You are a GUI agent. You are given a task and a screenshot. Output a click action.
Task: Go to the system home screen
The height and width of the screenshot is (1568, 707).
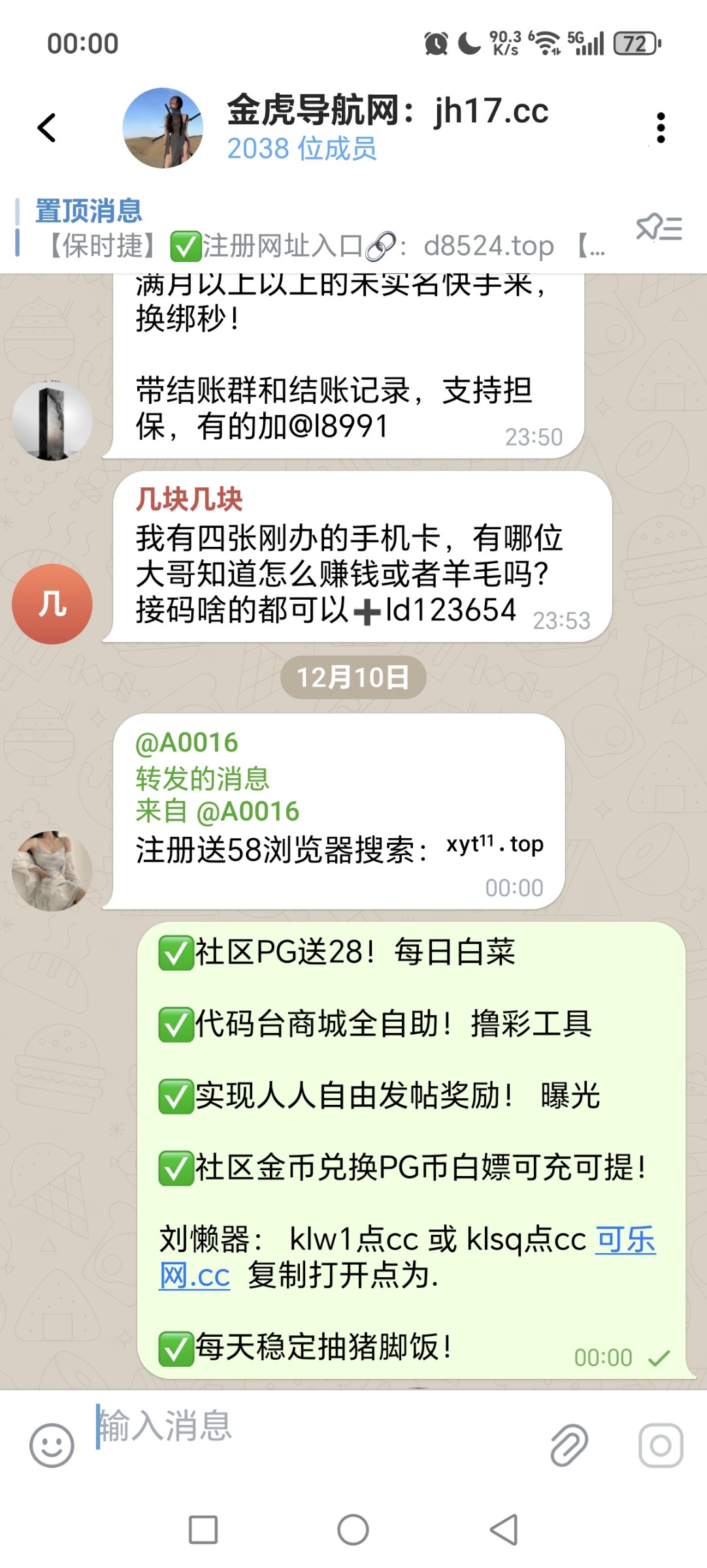pos(353,1529)
